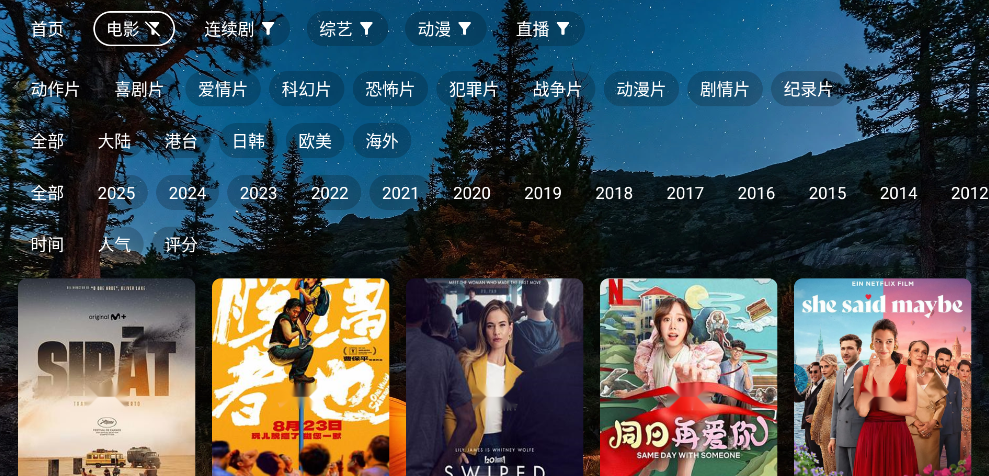The image size is (989, 476).
Task: Sort movies by 人气
Action: point(115,245)
